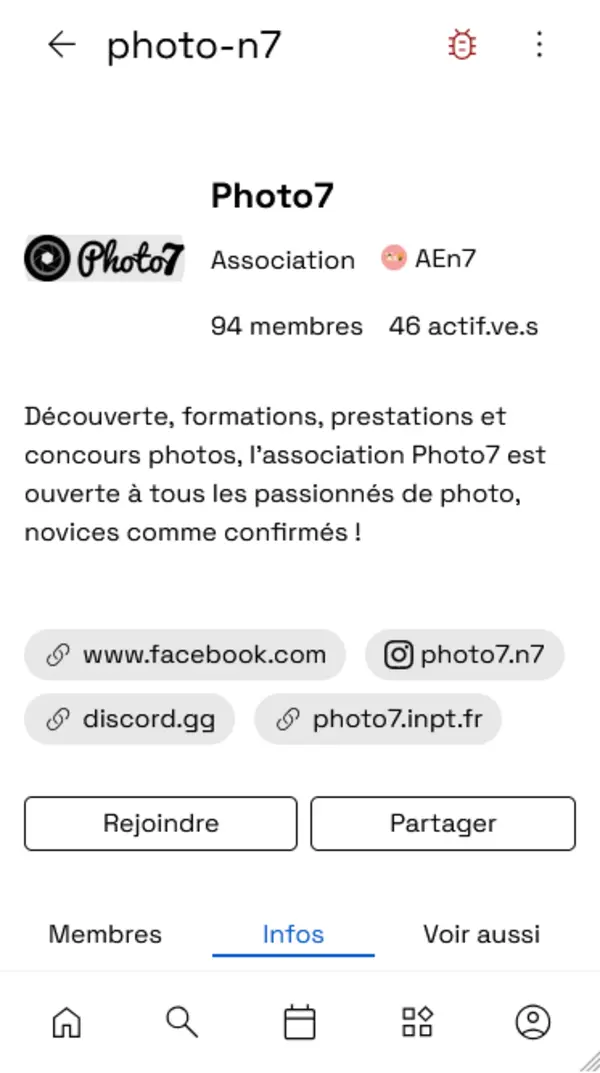600x1073 pixels.
Task: Visit the photo7.inpt.fr website
Action: pyautogui.click(x=378, y=719)
